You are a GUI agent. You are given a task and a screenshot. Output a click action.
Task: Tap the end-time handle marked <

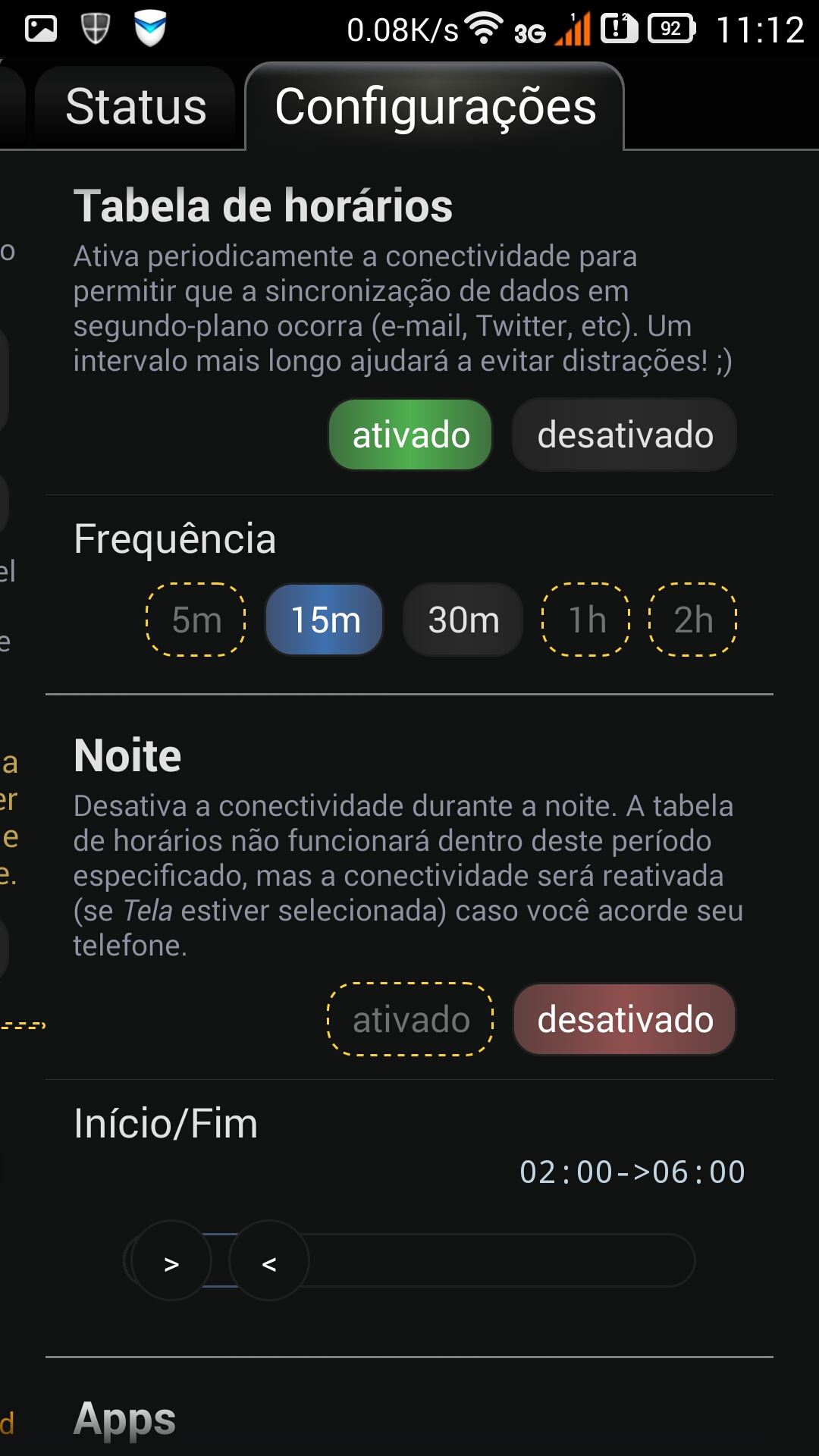pyautogui.click(x=269, y=1260)
